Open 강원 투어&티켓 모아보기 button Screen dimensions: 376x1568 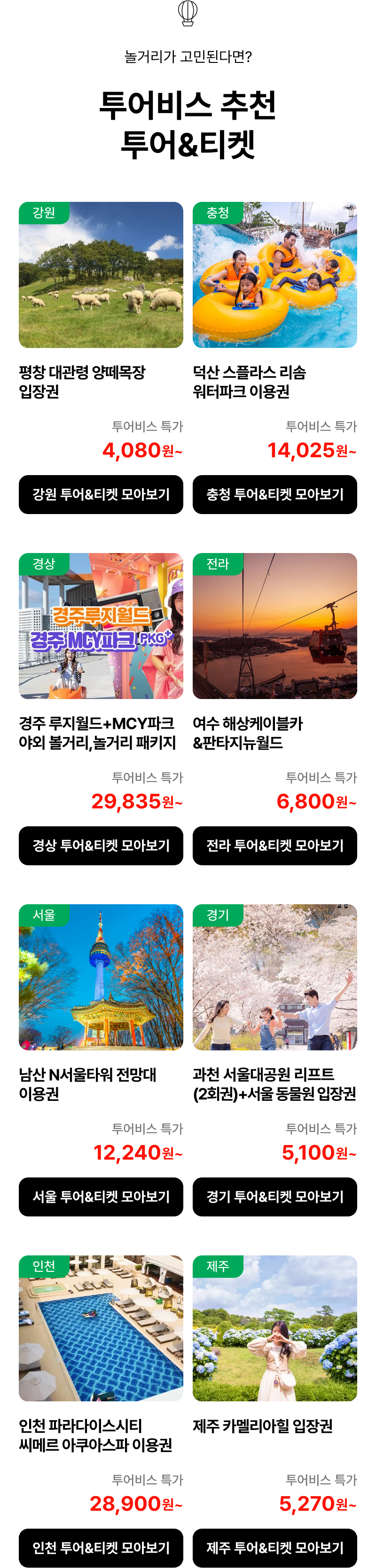point(101,494)
